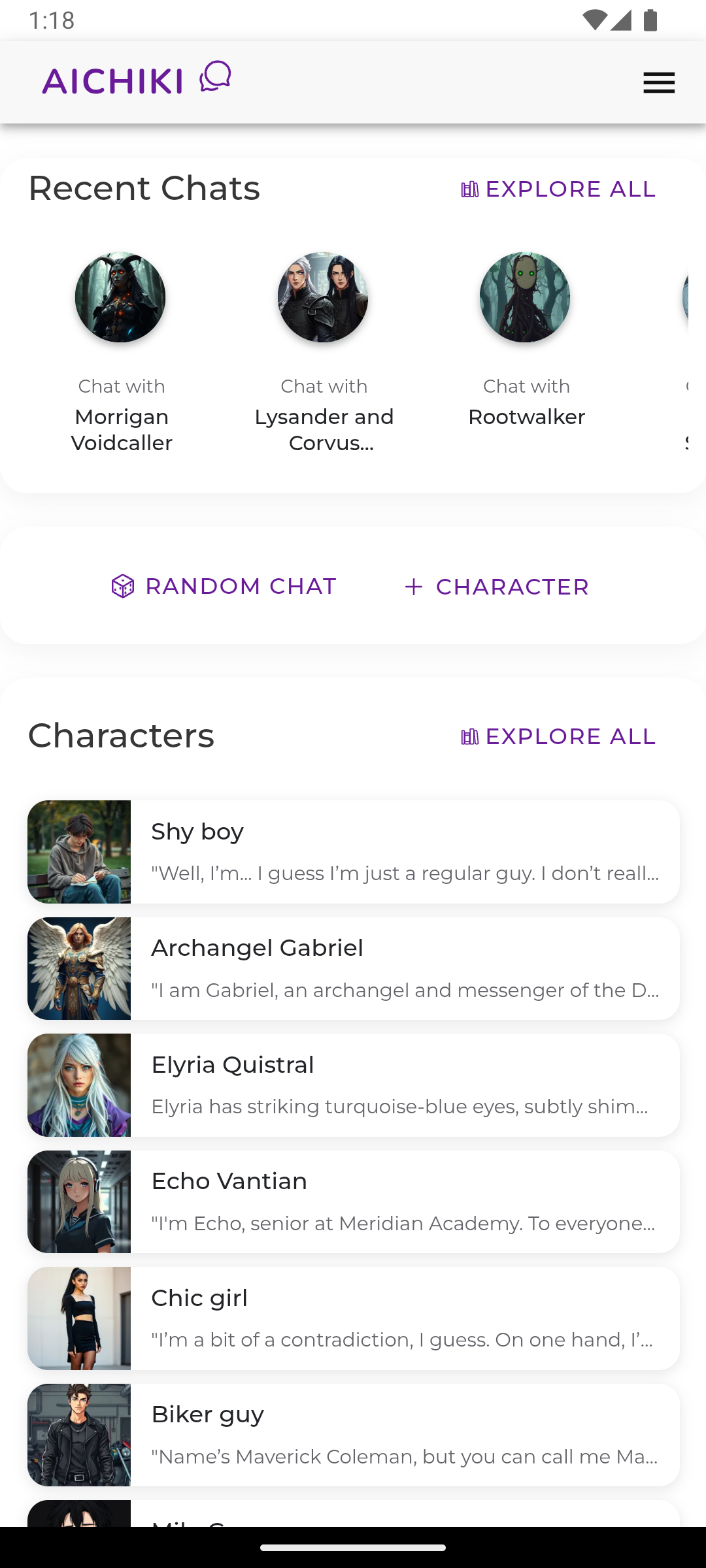Select Archangel Gabriel from the list
Screen dimensions: 706x1568
click(353, 968)
